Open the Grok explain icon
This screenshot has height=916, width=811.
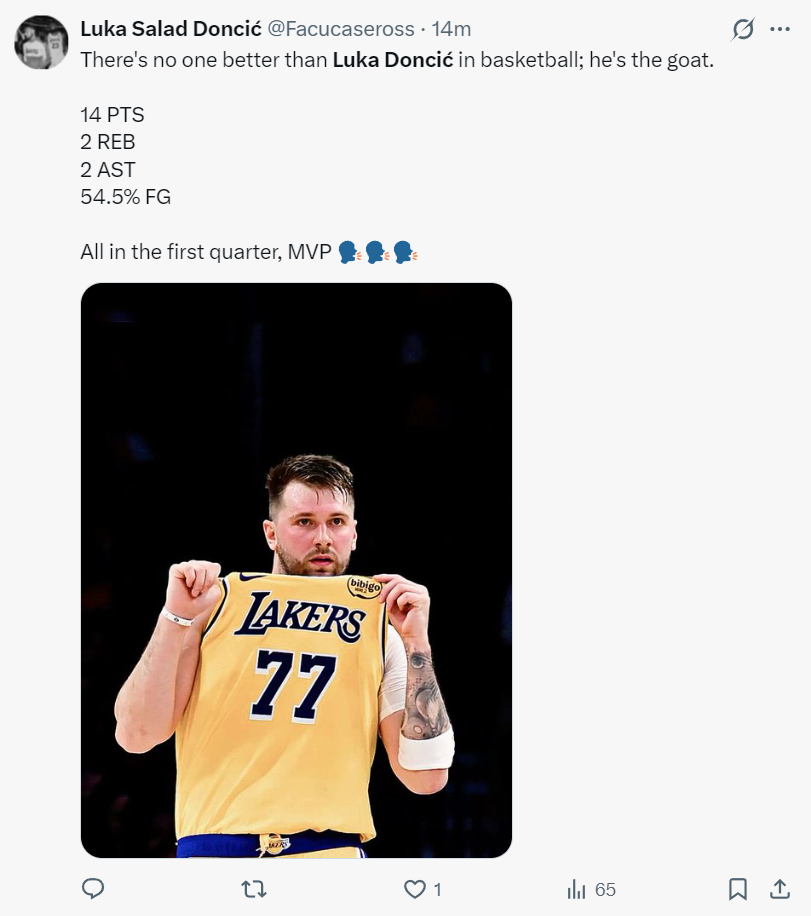pos(742,29)
